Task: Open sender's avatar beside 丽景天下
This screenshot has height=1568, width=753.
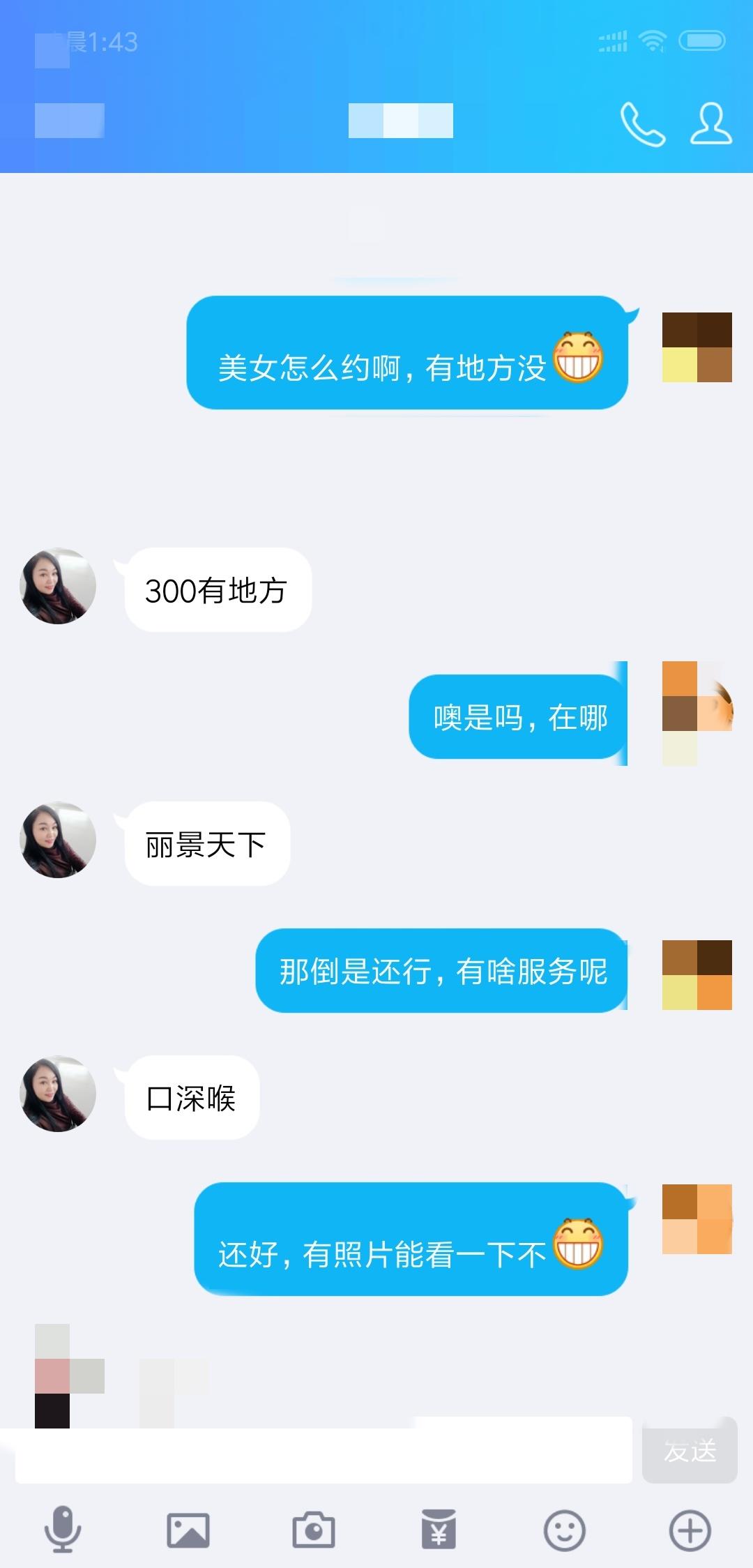Action: (x=58, y=840)
